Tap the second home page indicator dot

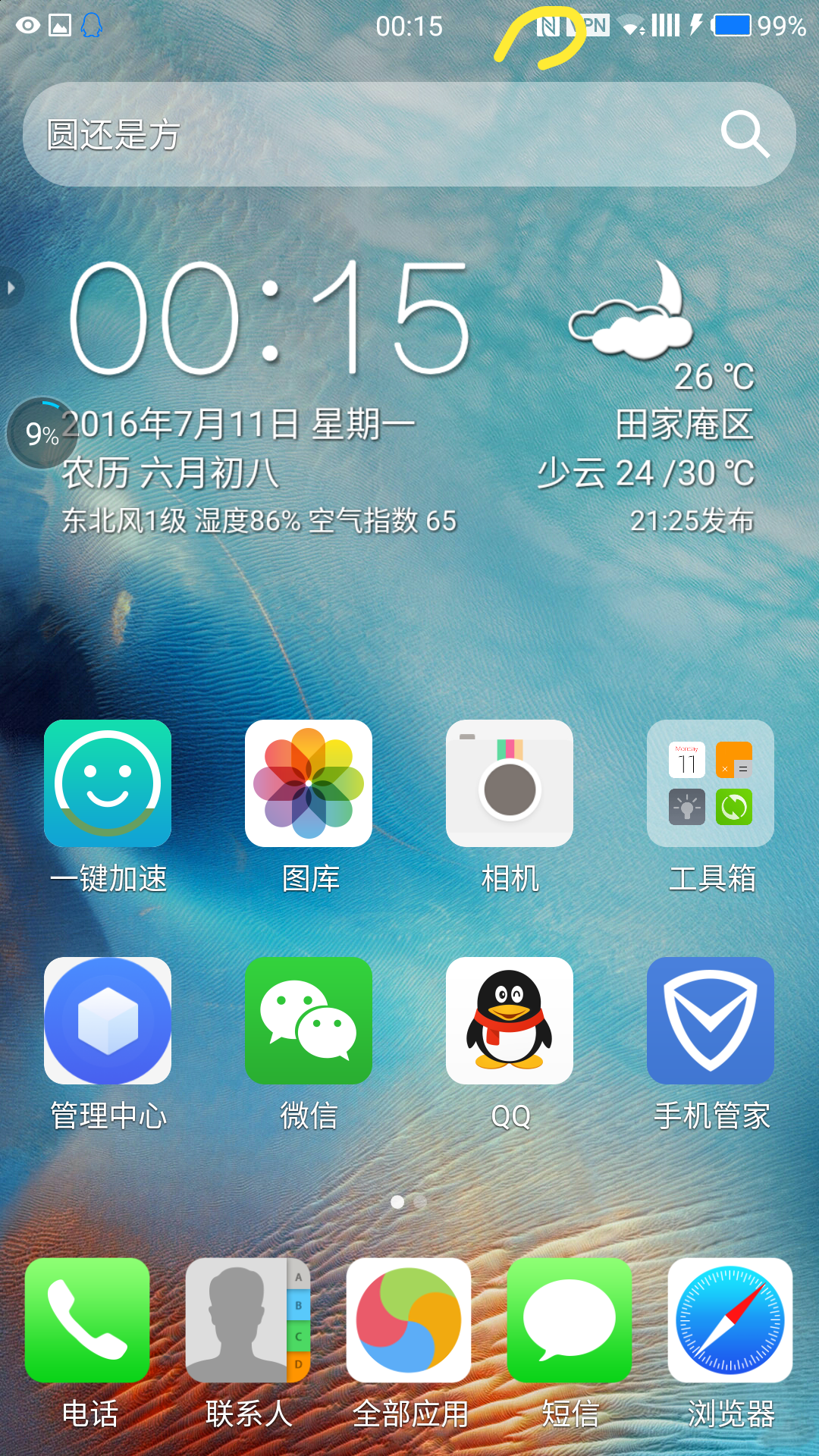(x=420, y=1202)
